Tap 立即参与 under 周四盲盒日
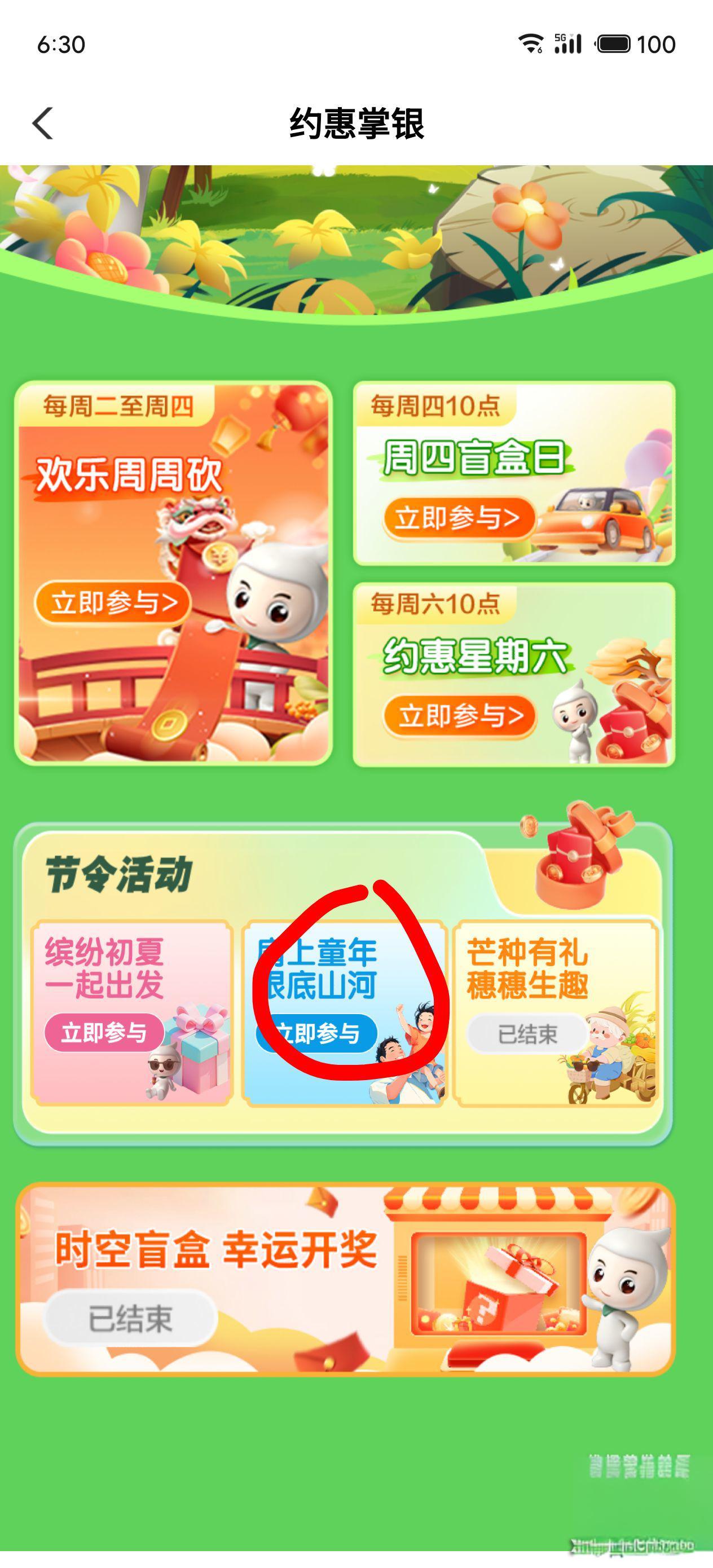 click(458, 518)
